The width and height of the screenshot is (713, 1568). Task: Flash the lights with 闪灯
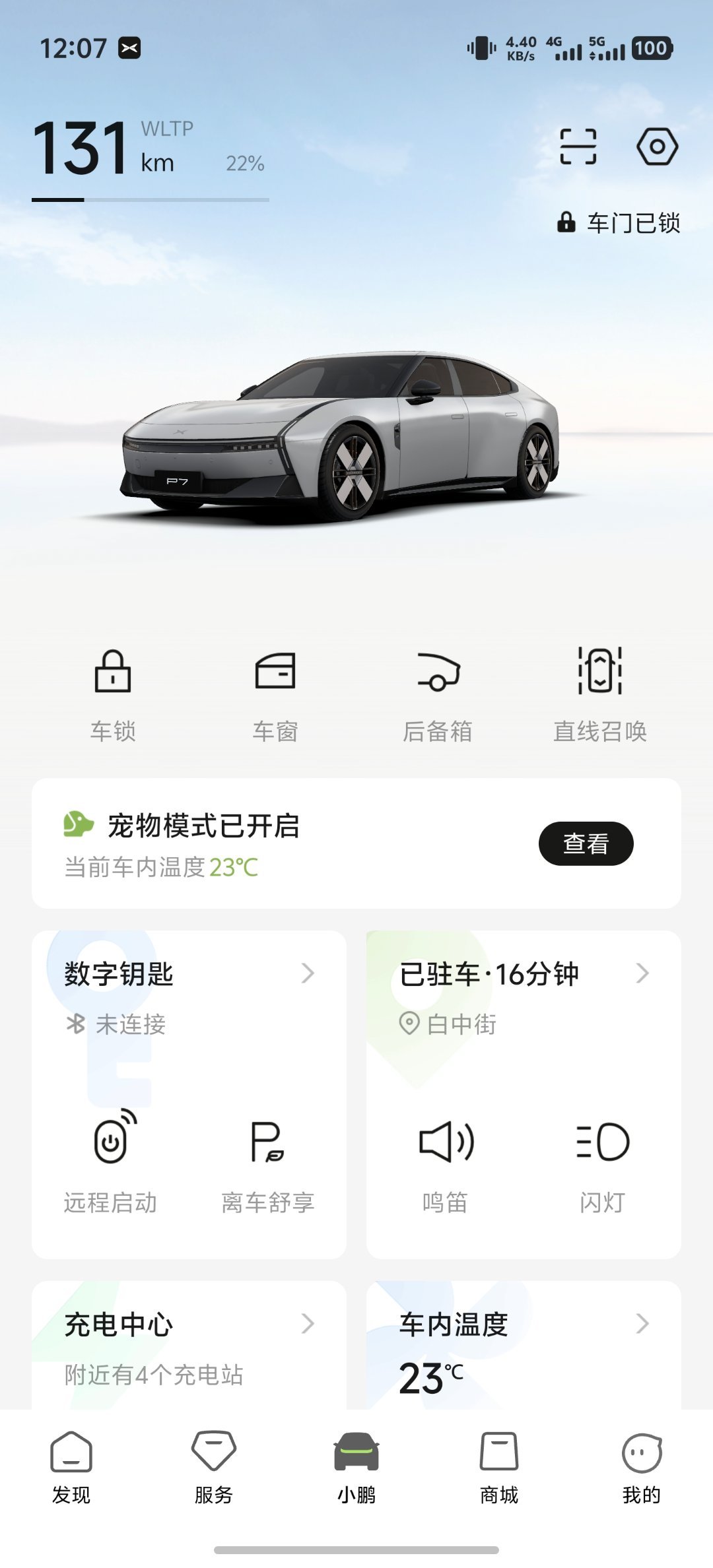(x=602, y=1161)
